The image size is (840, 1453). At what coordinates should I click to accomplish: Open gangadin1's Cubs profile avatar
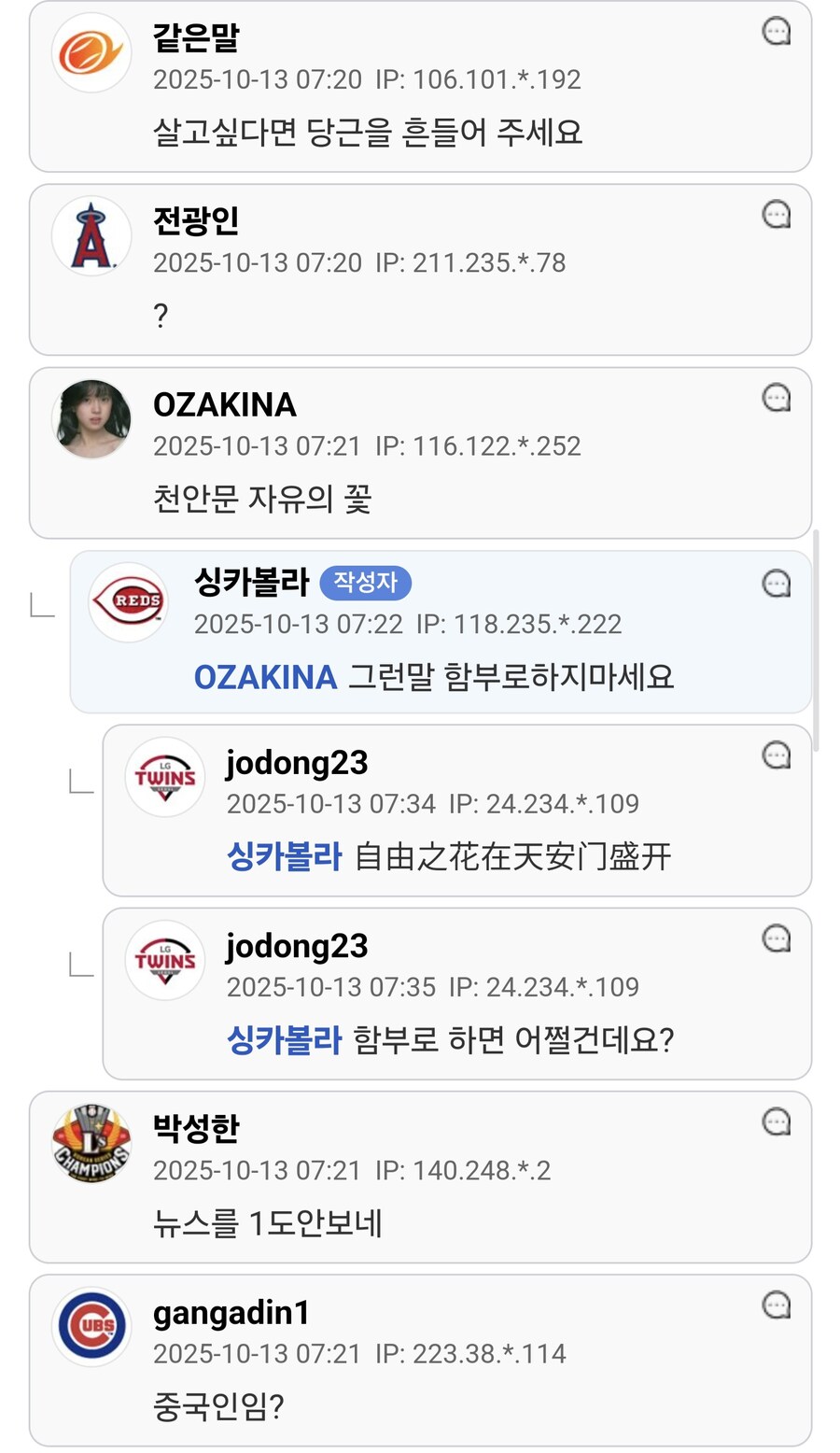tap(91, 1326)
